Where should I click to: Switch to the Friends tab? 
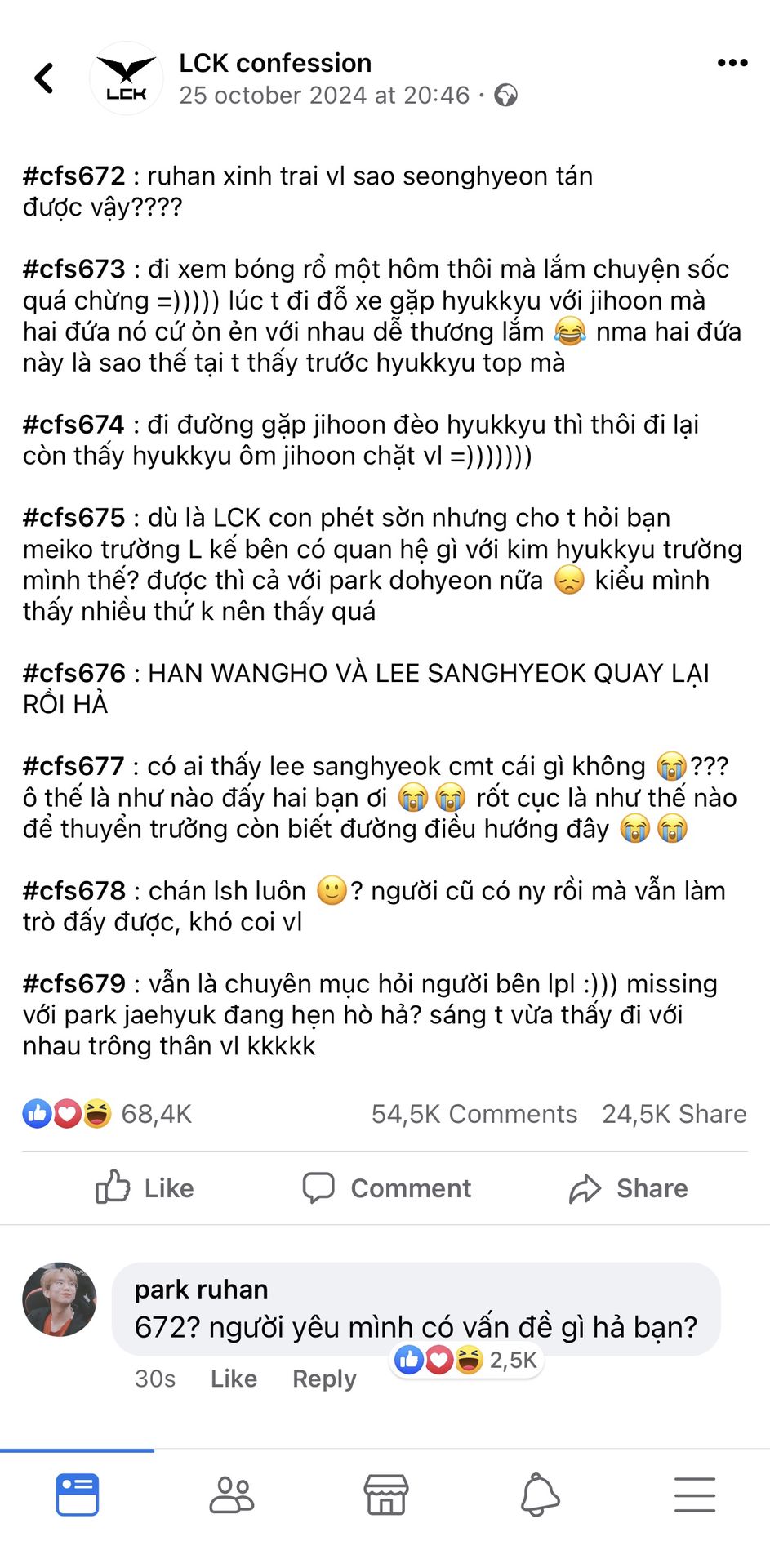232,1495
